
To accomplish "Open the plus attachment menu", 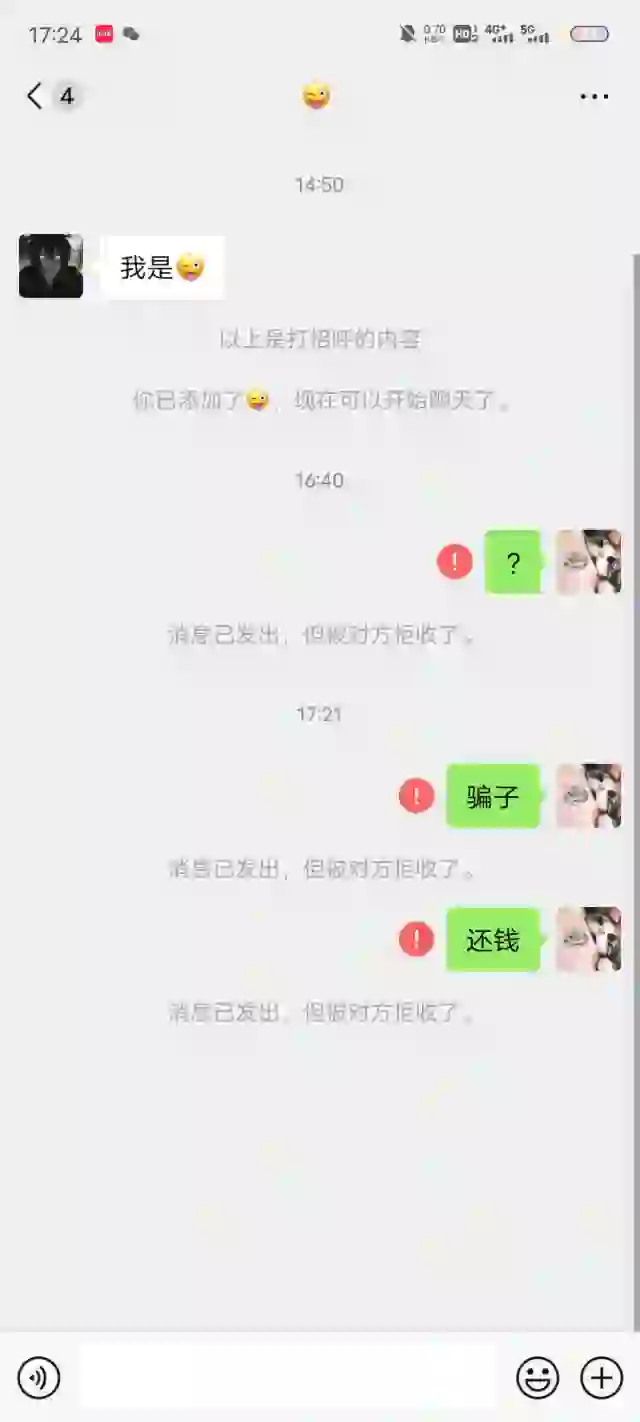I will point(601,1378).
